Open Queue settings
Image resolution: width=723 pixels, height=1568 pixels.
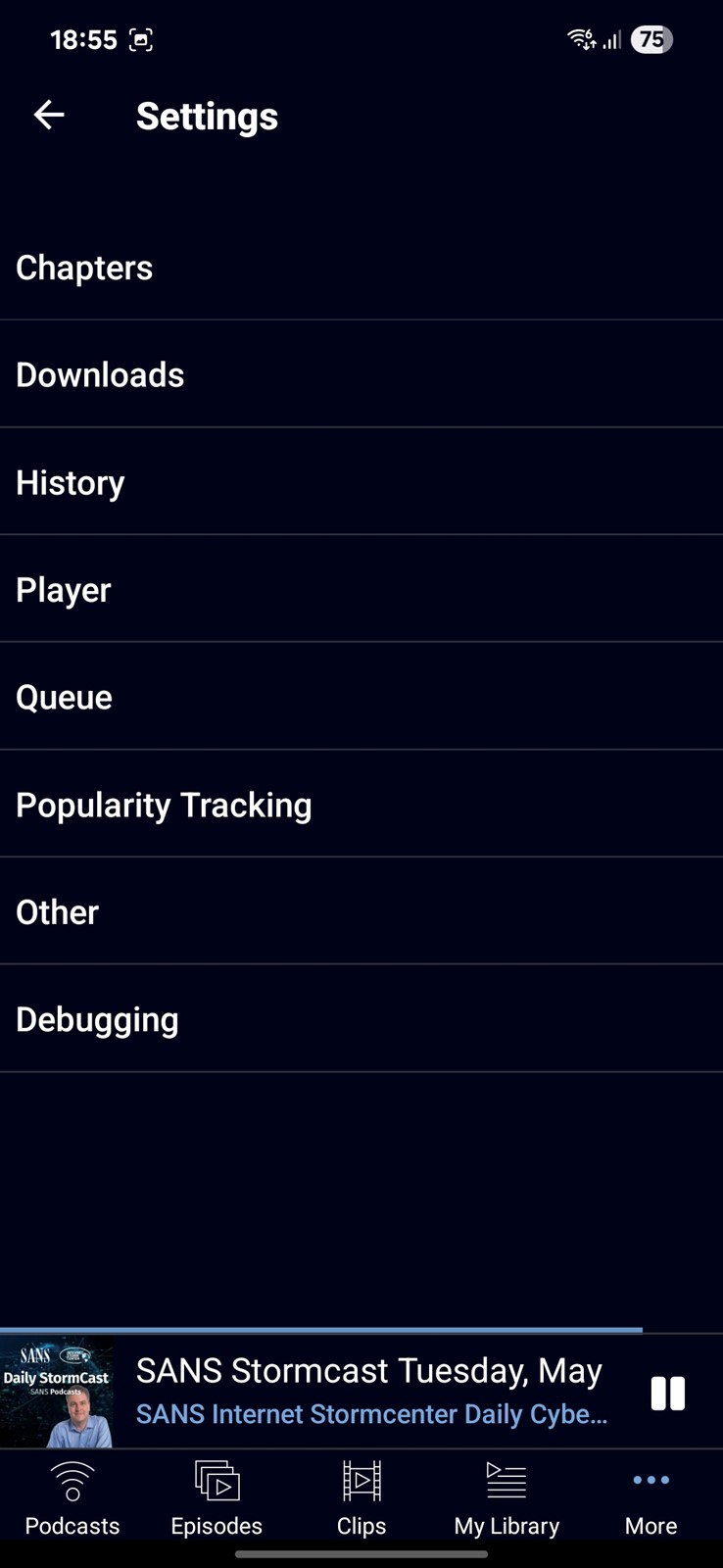(x=361, y=697)
